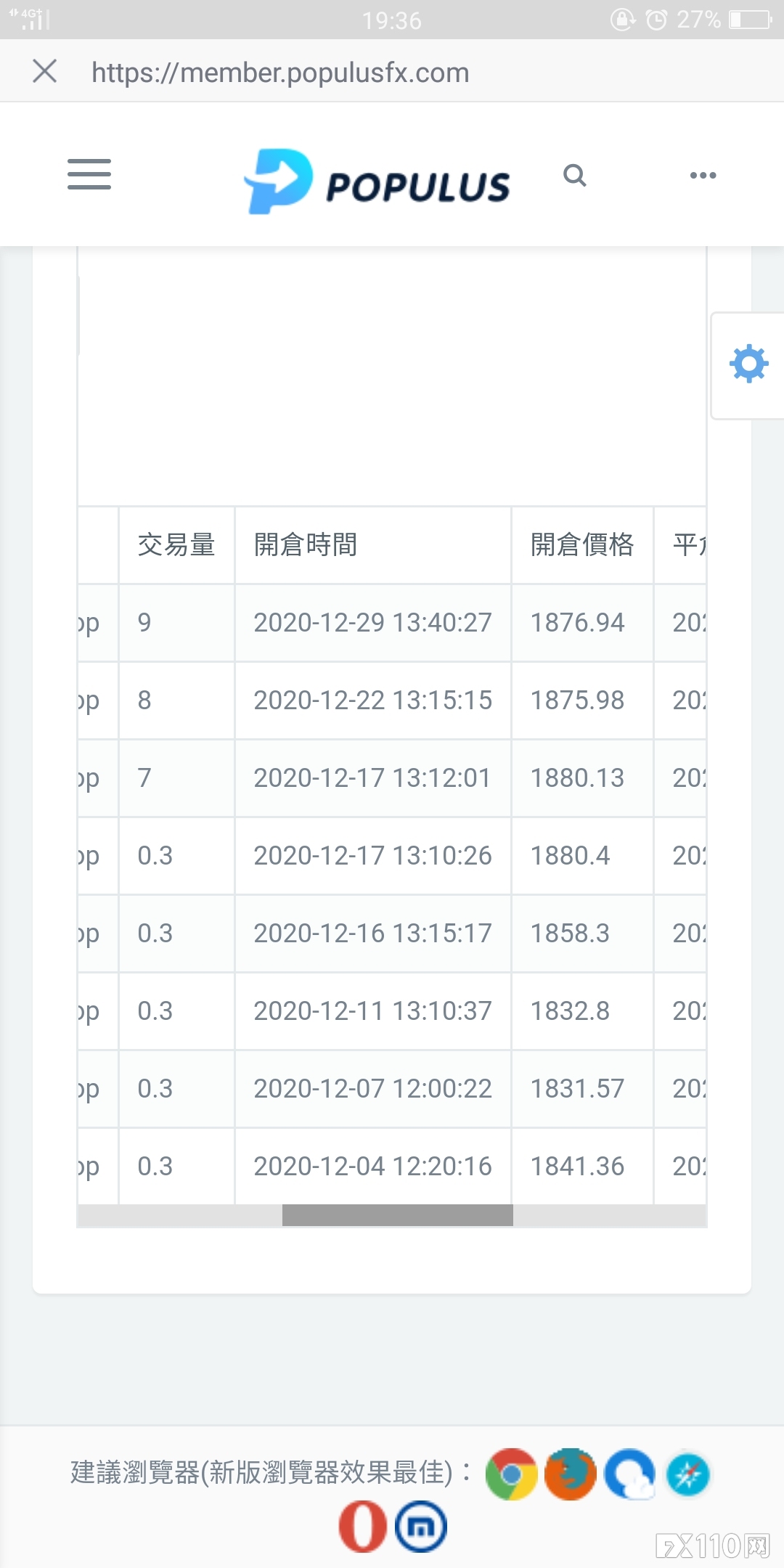Open the blue gear settings panel
Screen dimensions: 784x1568
[x=748, y=364]
